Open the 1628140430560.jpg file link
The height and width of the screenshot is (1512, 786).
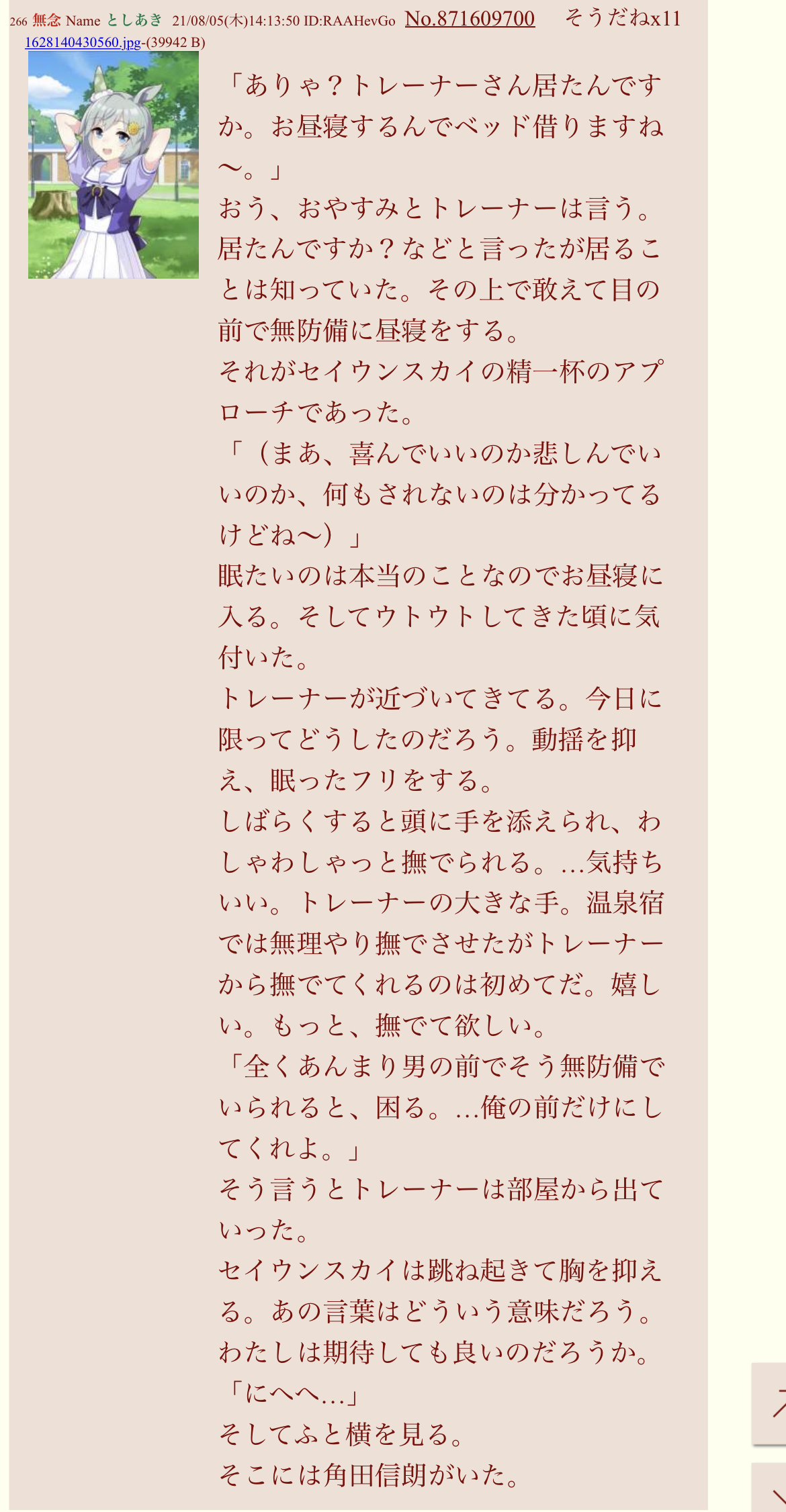pos(83,42)
